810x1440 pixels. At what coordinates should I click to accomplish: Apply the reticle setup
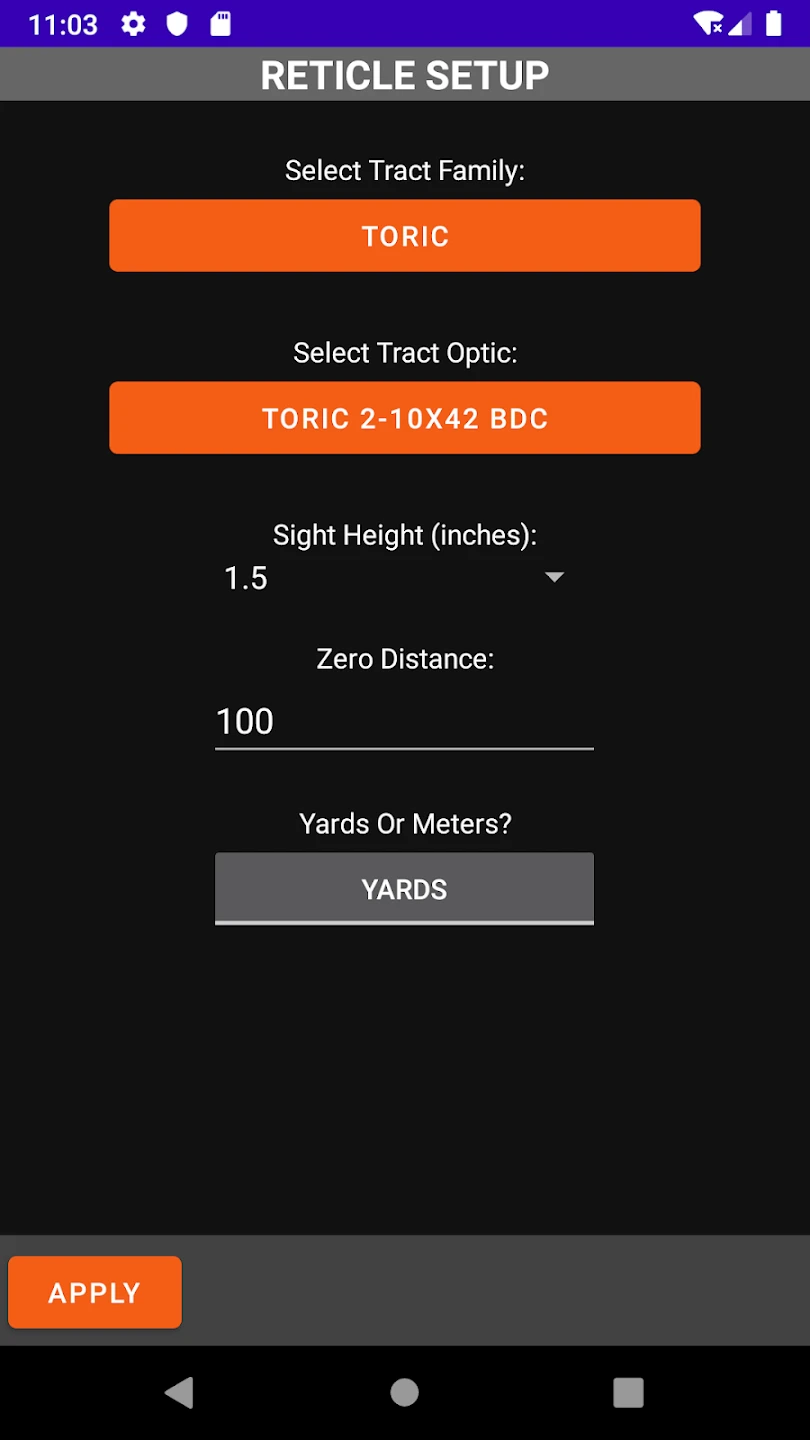coord(95,1292)
